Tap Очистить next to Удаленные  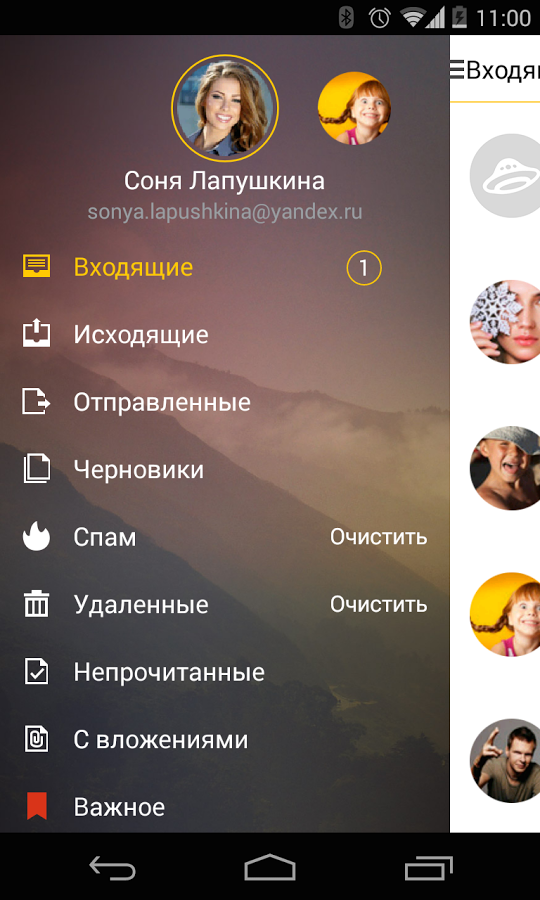coord(378,604)
